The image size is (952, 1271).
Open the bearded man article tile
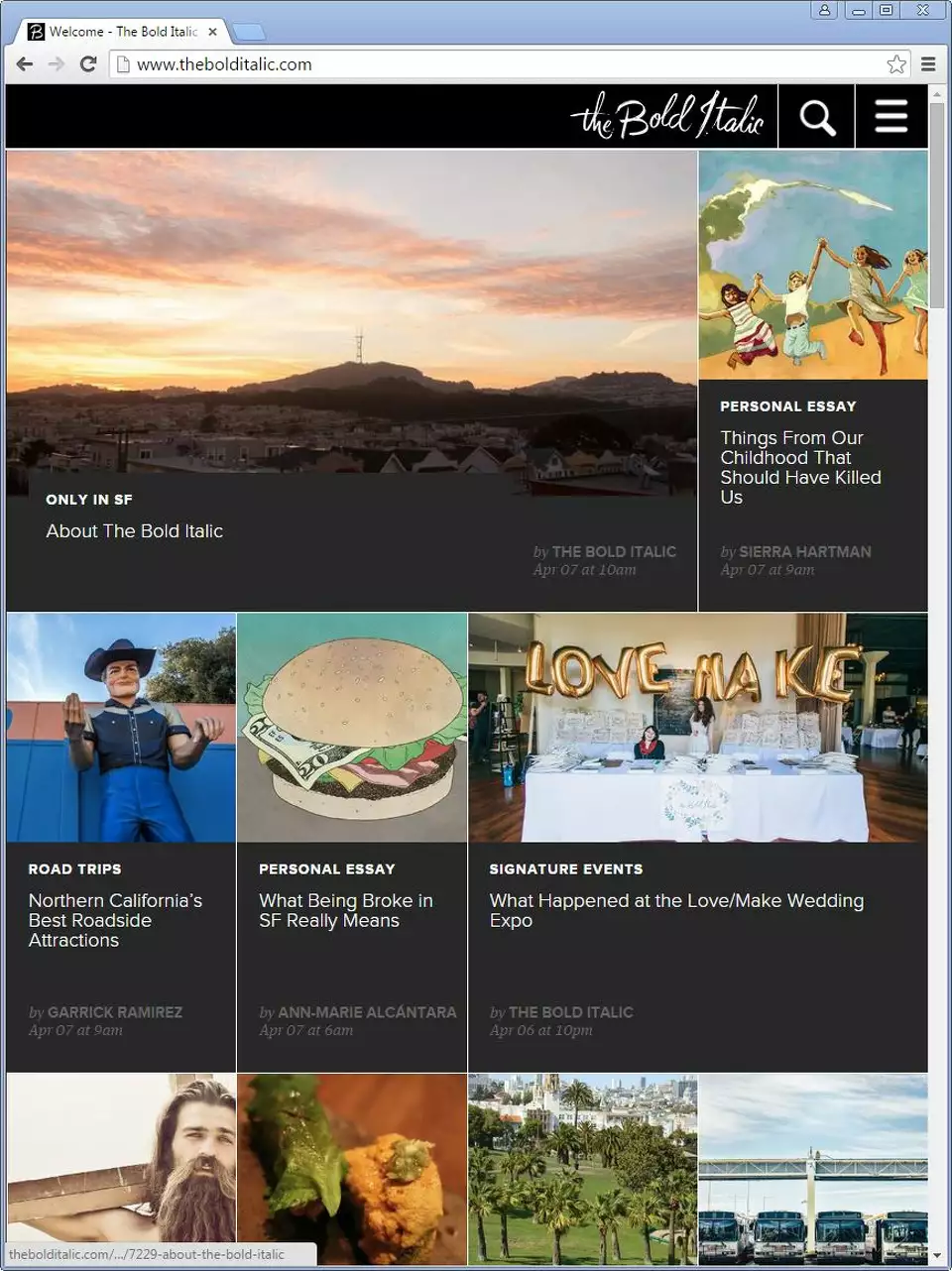point(121,1169)
